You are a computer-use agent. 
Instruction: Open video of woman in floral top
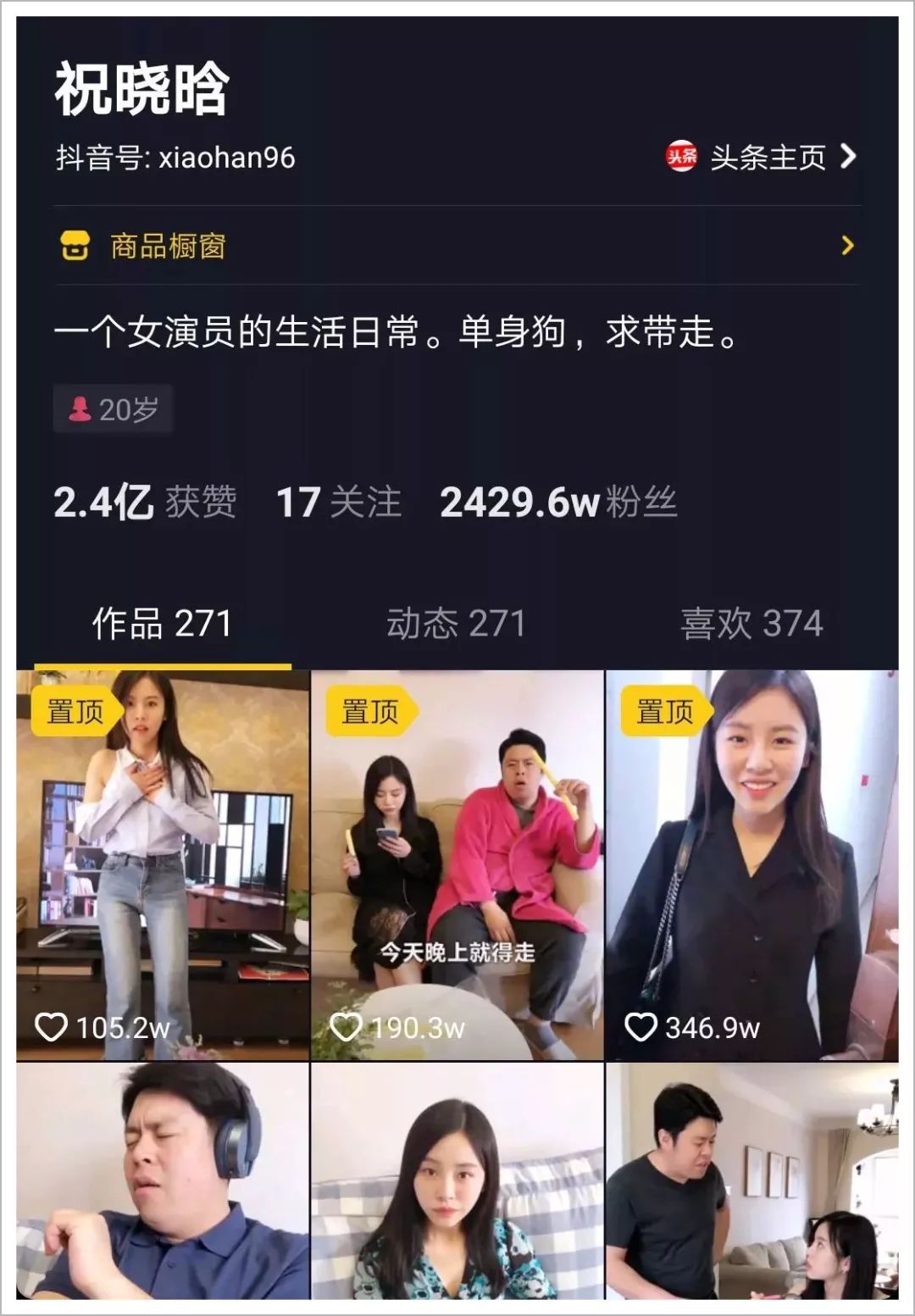[457, 1180]
